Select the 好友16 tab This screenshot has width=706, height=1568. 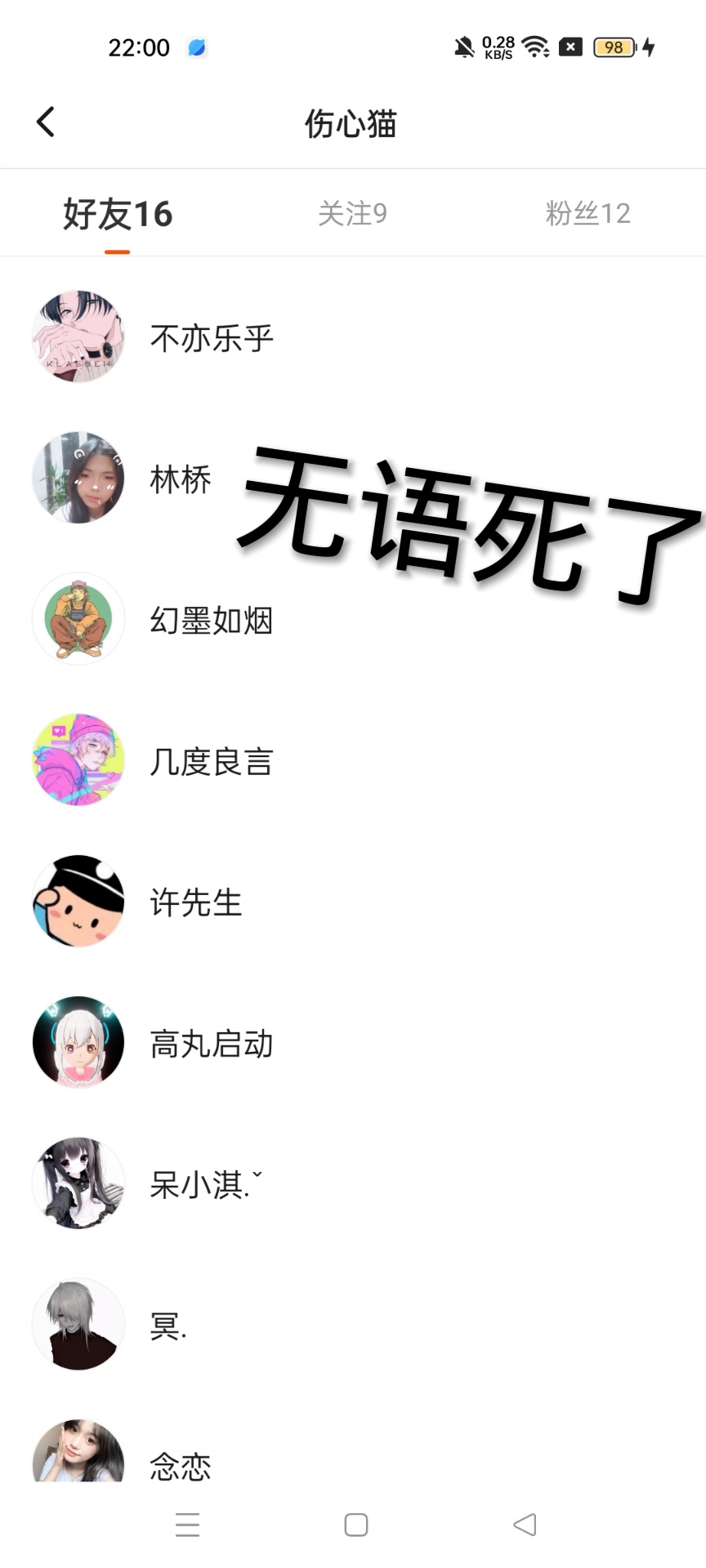(x=118, y=214)
